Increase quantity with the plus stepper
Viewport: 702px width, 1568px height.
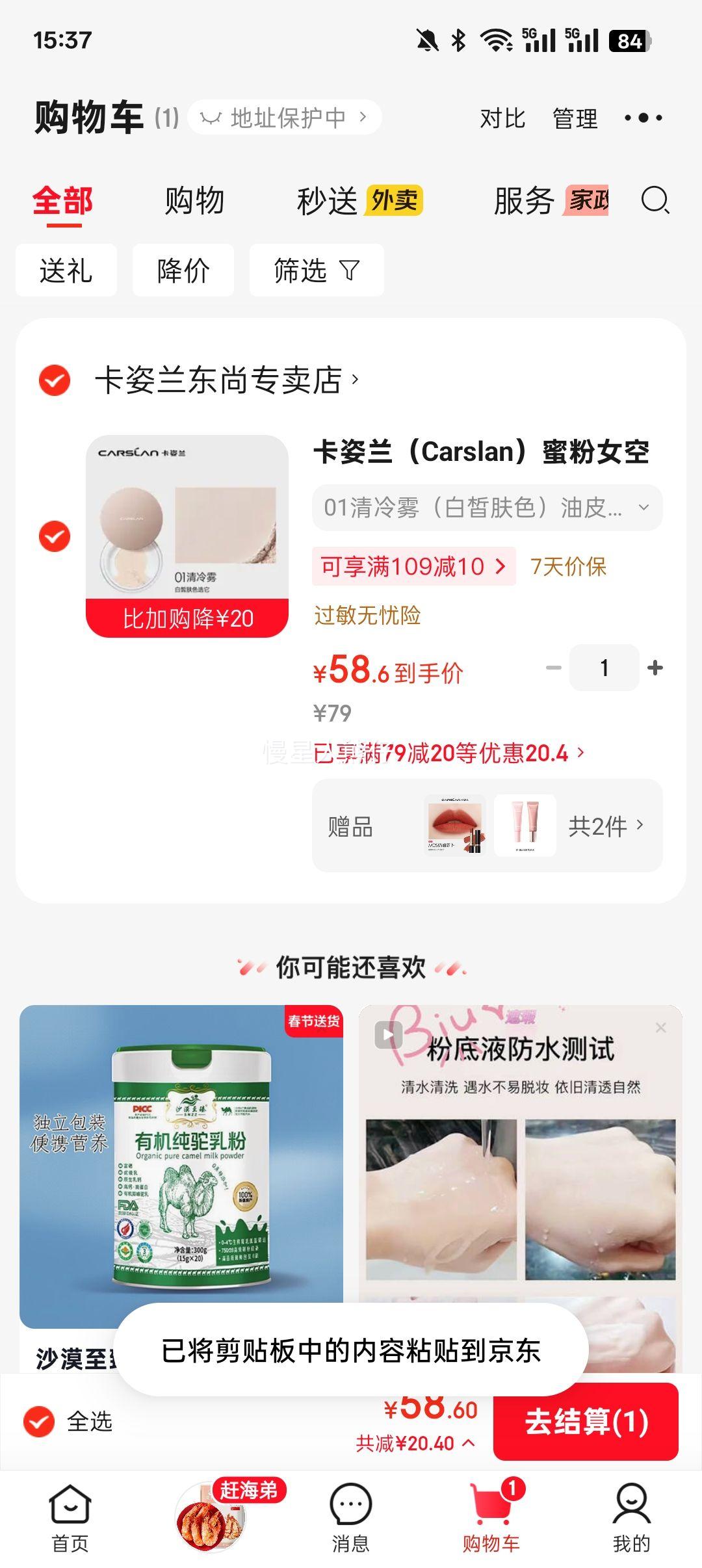point(654,668)
